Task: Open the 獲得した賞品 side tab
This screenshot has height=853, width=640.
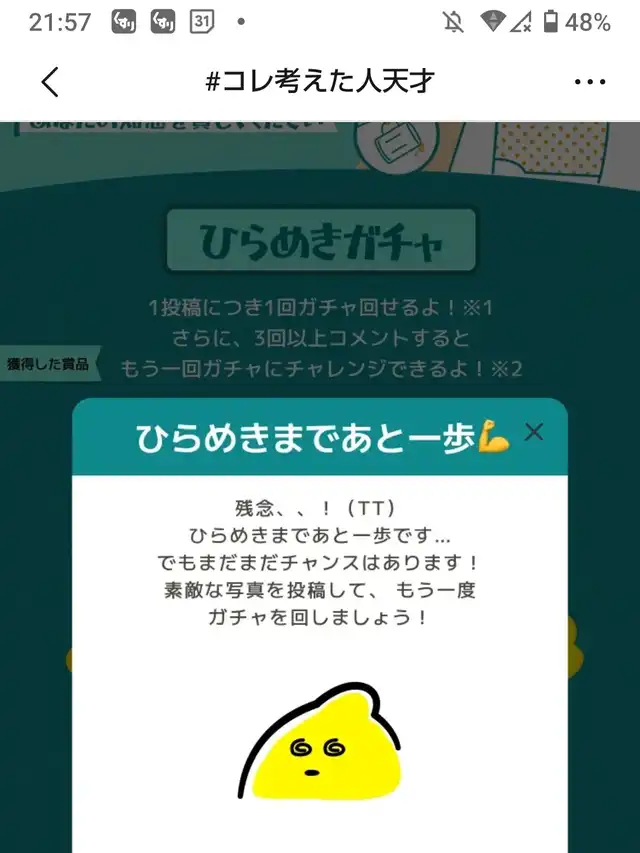Action: (50, 363)
